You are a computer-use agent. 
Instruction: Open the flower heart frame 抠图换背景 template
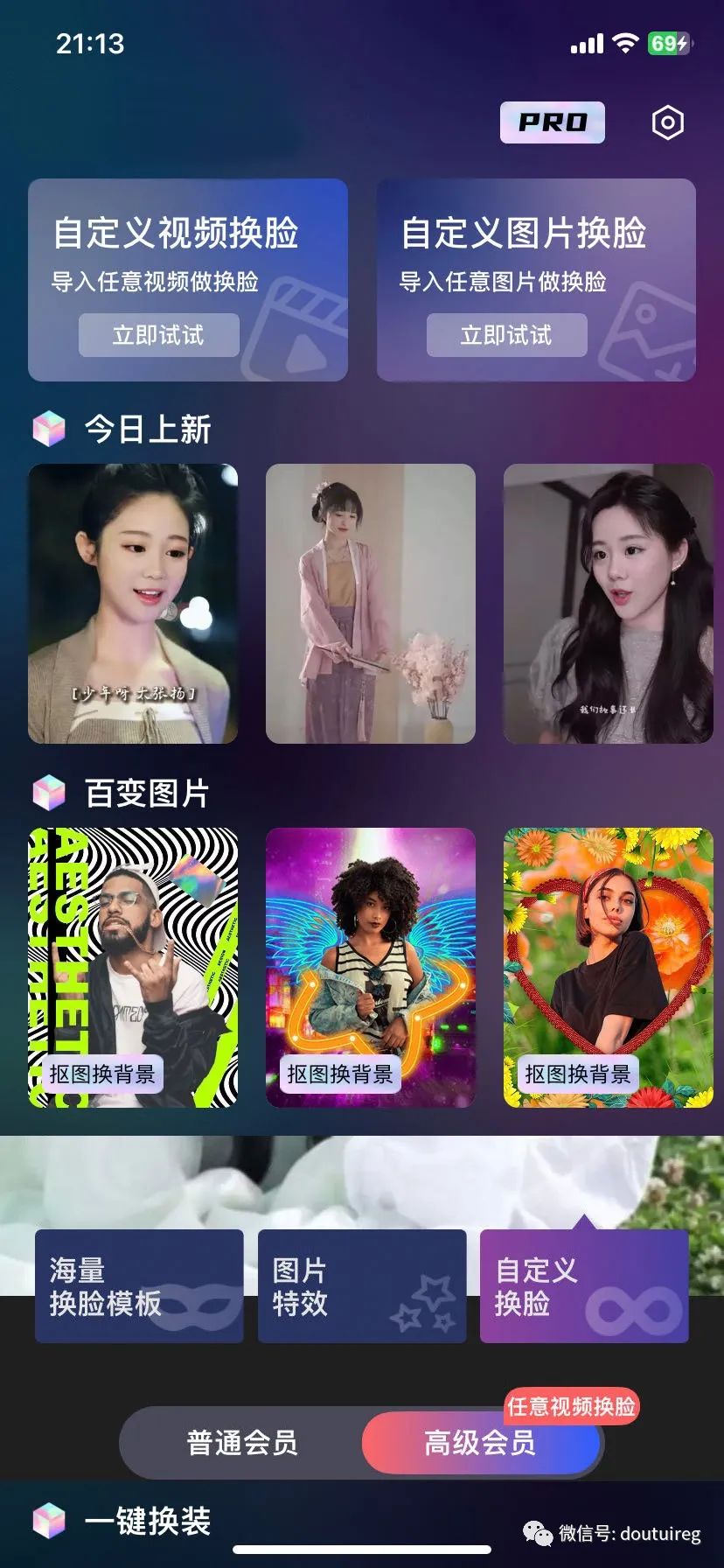tap(609, 967)
